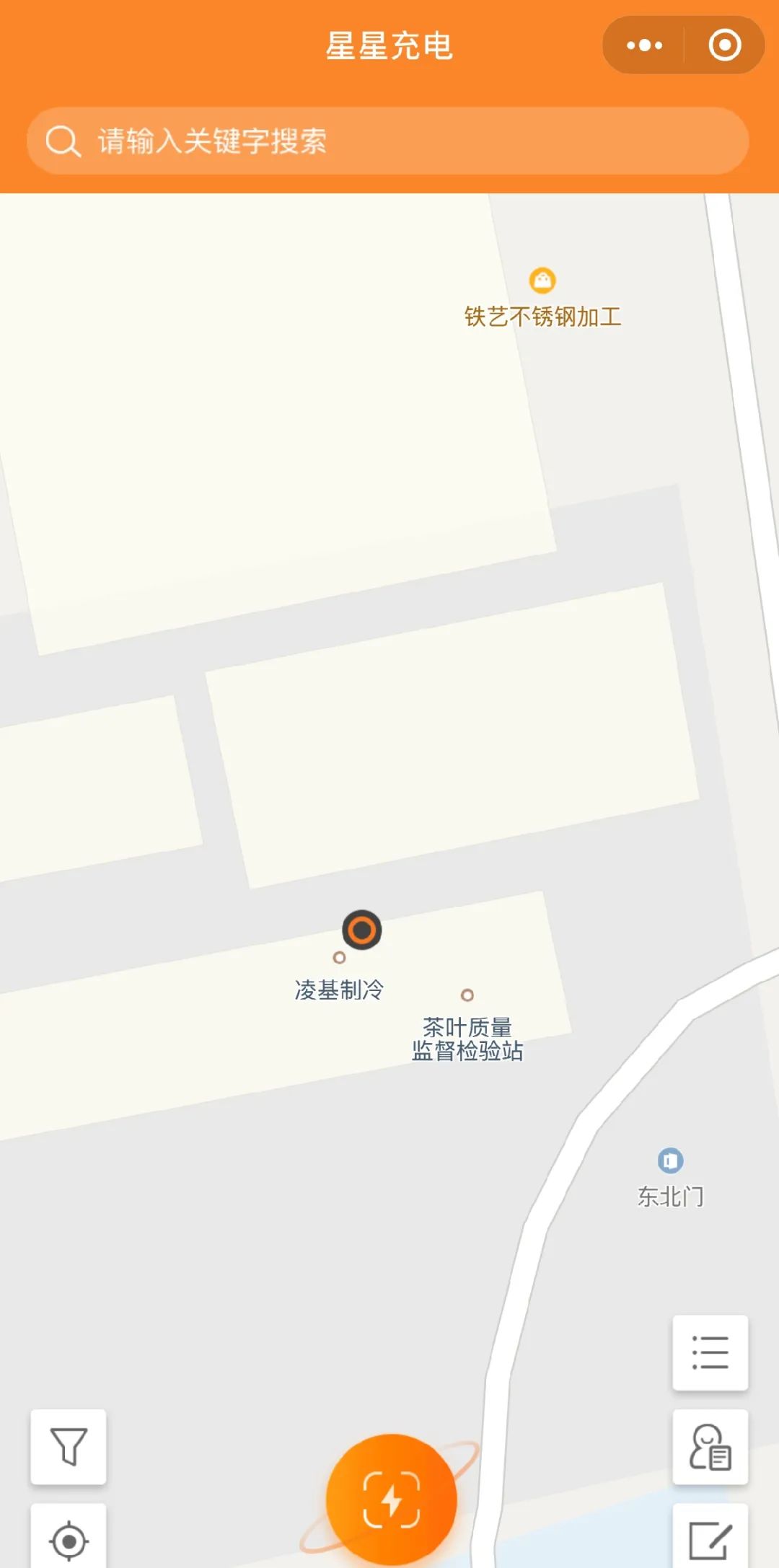Close the mini program via the circle button
Image resolution: width=779 pixels, height=1568 pixels.
point(724,45)
